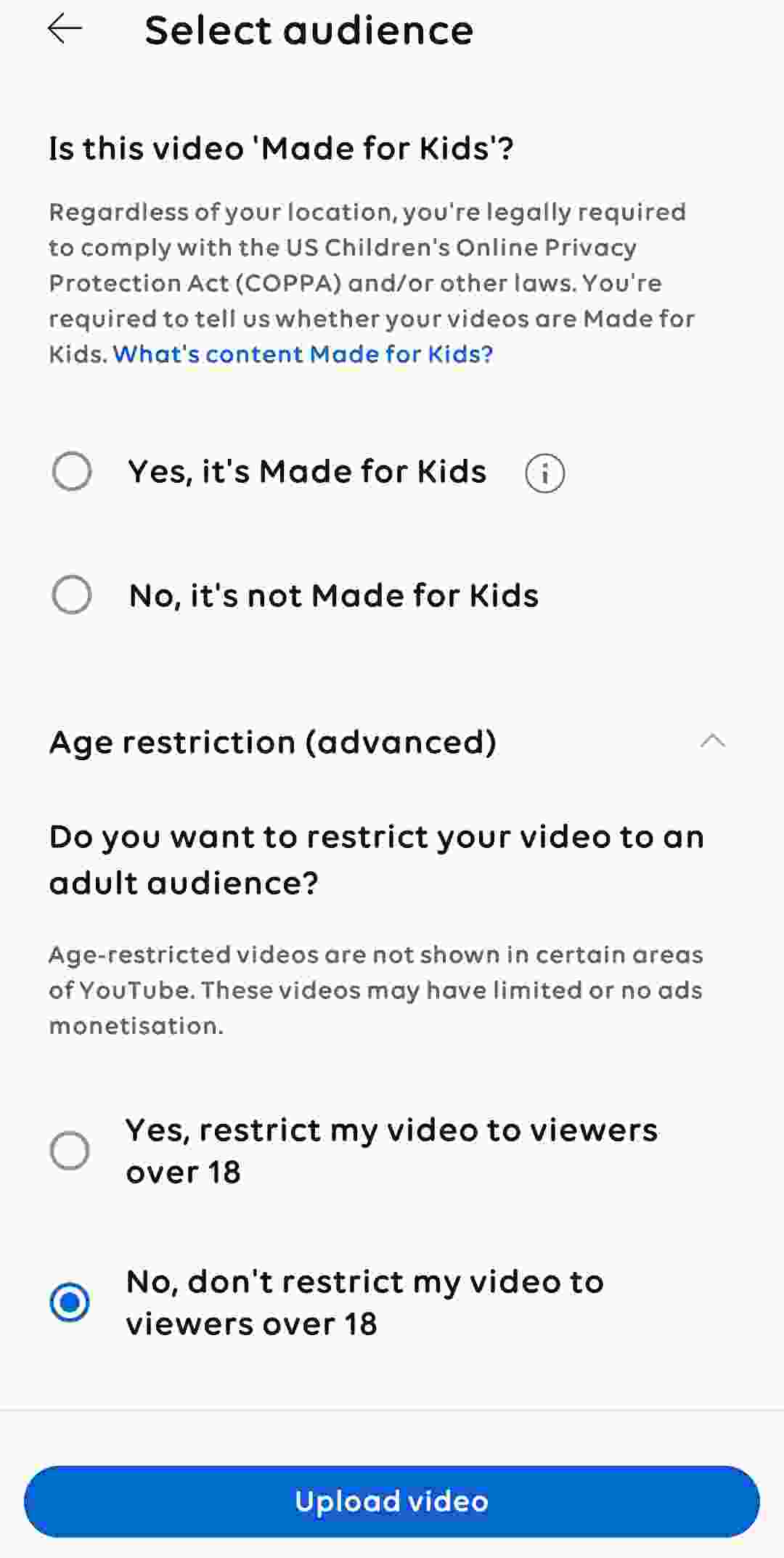Image resolution: width=784 pixels, height=1558 pixels.
Task: Select 'Yes, restrict my video to viewers over 18'
Action: click(70, 1151)
